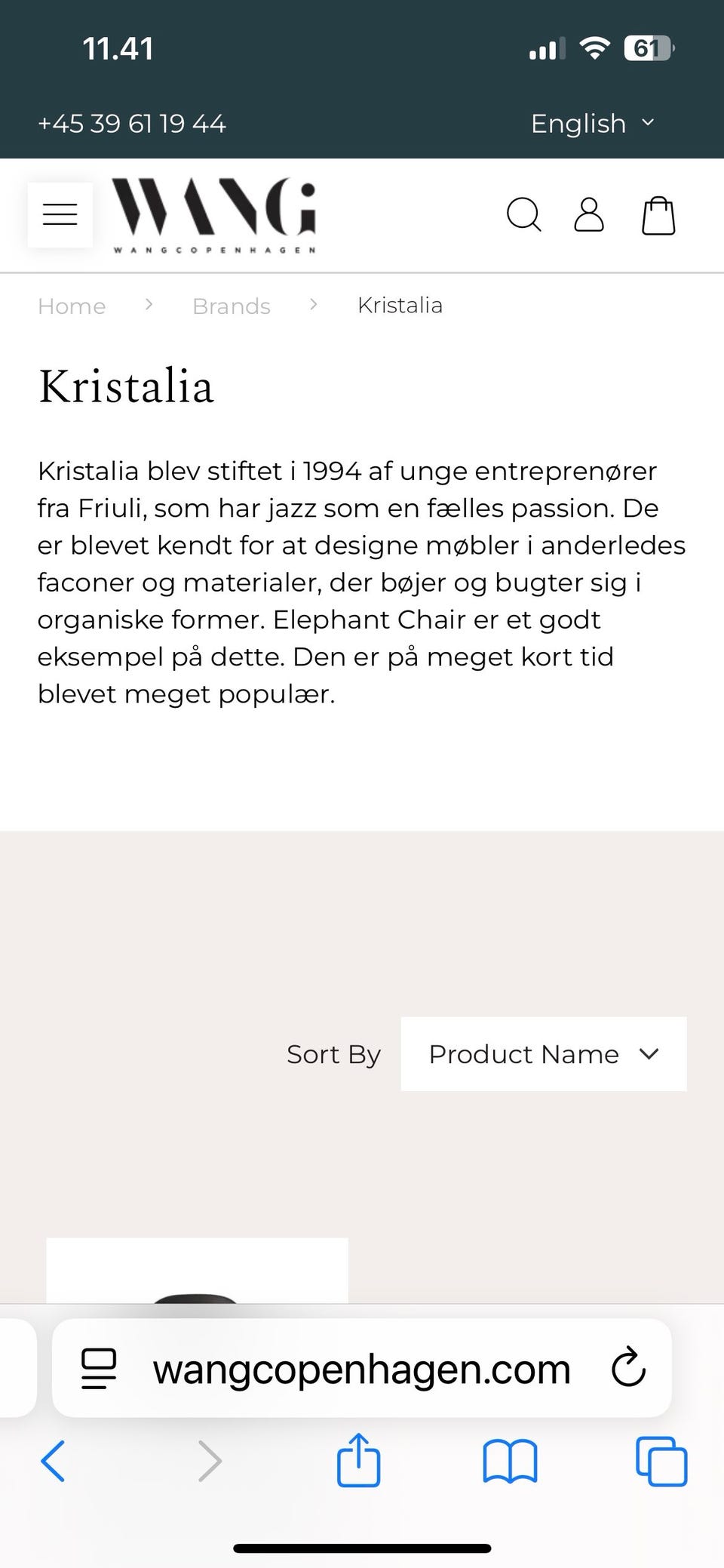
Task: Click the Kristalia breadcrumb label
Action: [x=400, y=306]
